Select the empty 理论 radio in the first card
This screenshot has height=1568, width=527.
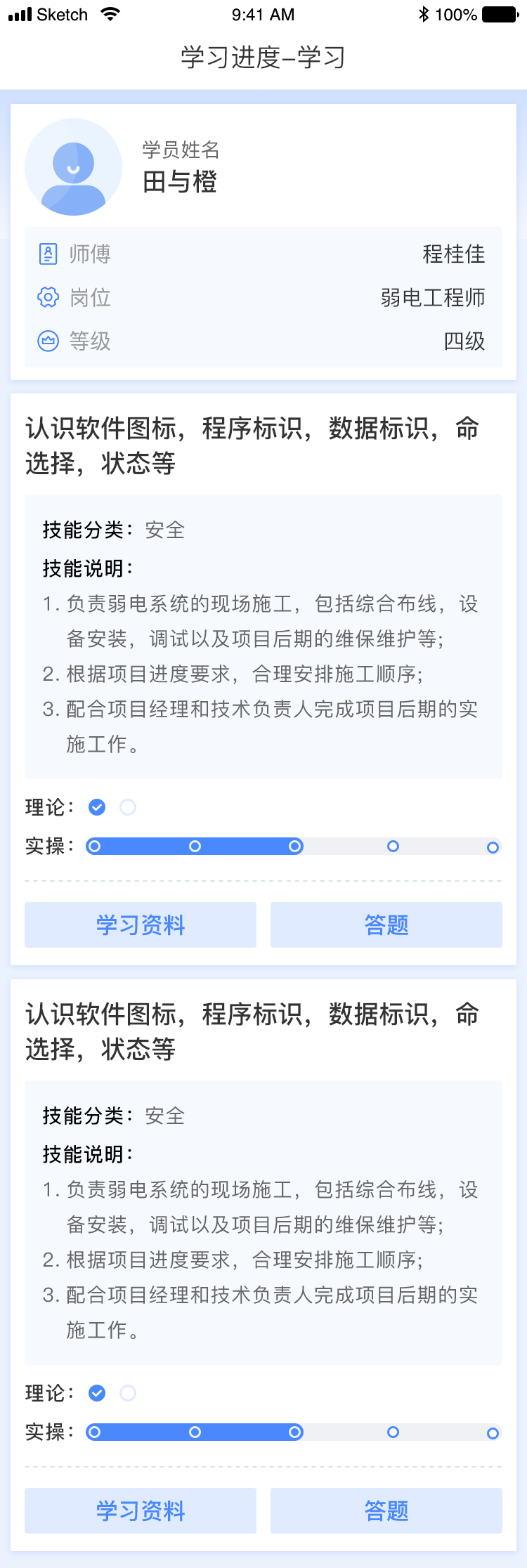(128, 807)
